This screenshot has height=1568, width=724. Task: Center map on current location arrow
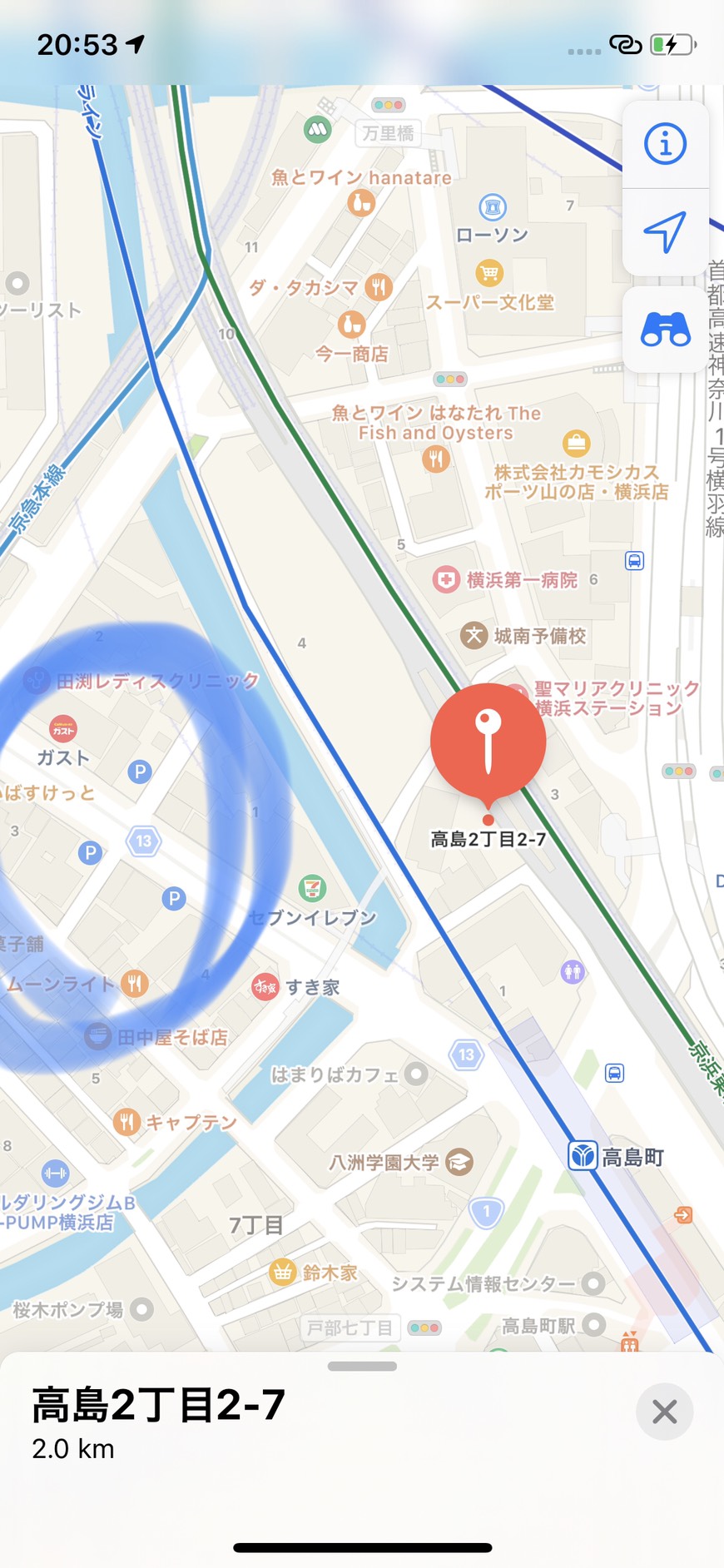(665, 231)
